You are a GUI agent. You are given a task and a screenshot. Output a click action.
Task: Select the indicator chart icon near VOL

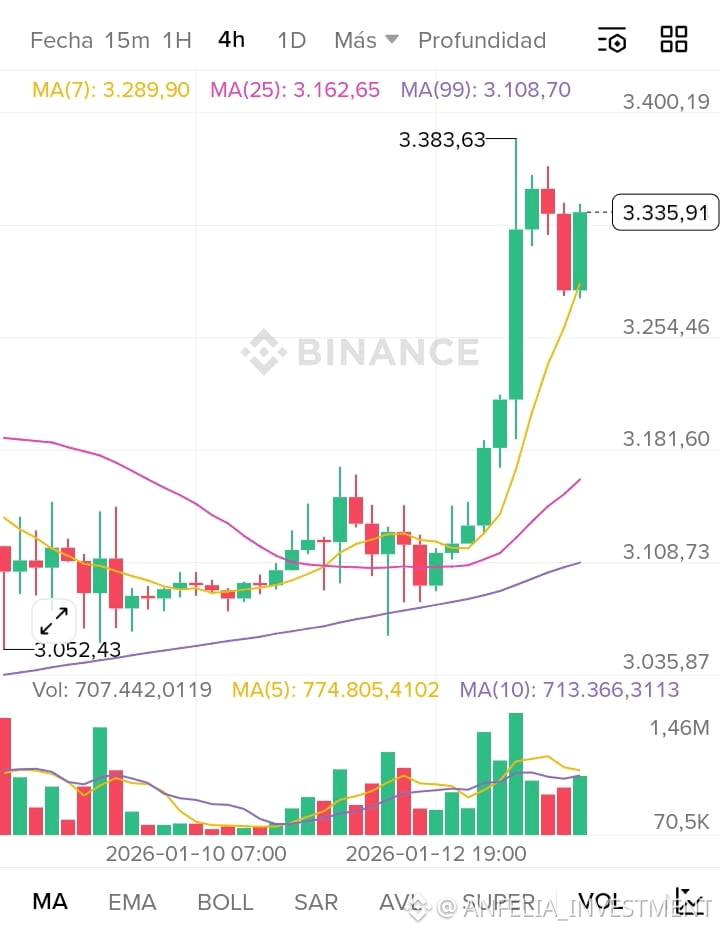(688, 902)
